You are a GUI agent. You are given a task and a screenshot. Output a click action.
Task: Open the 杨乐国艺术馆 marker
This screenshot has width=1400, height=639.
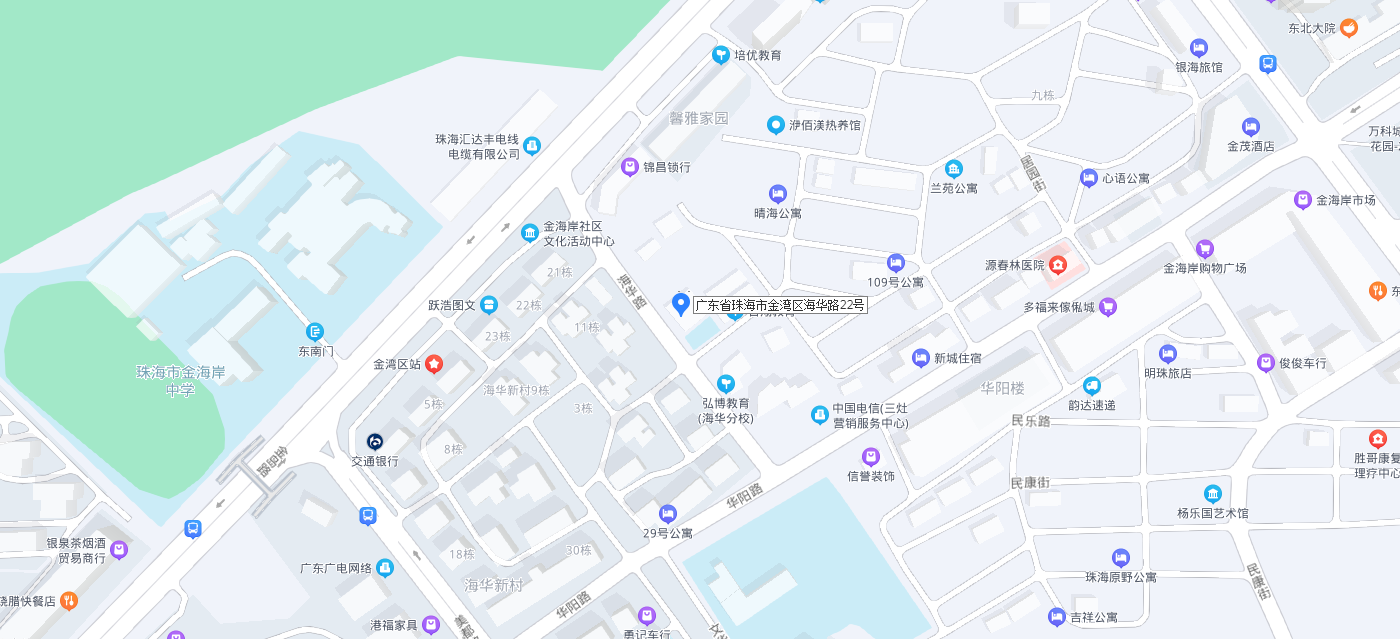click(1212, 494)
